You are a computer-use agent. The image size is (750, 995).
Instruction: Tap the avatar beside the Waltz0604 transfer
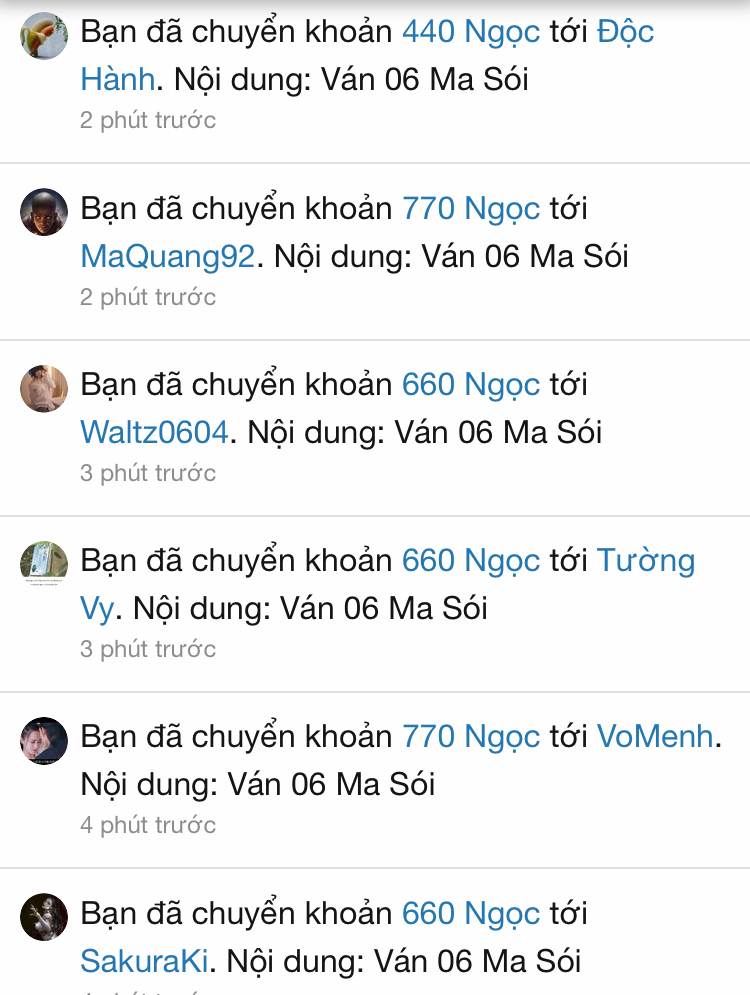tap(44, 388)
